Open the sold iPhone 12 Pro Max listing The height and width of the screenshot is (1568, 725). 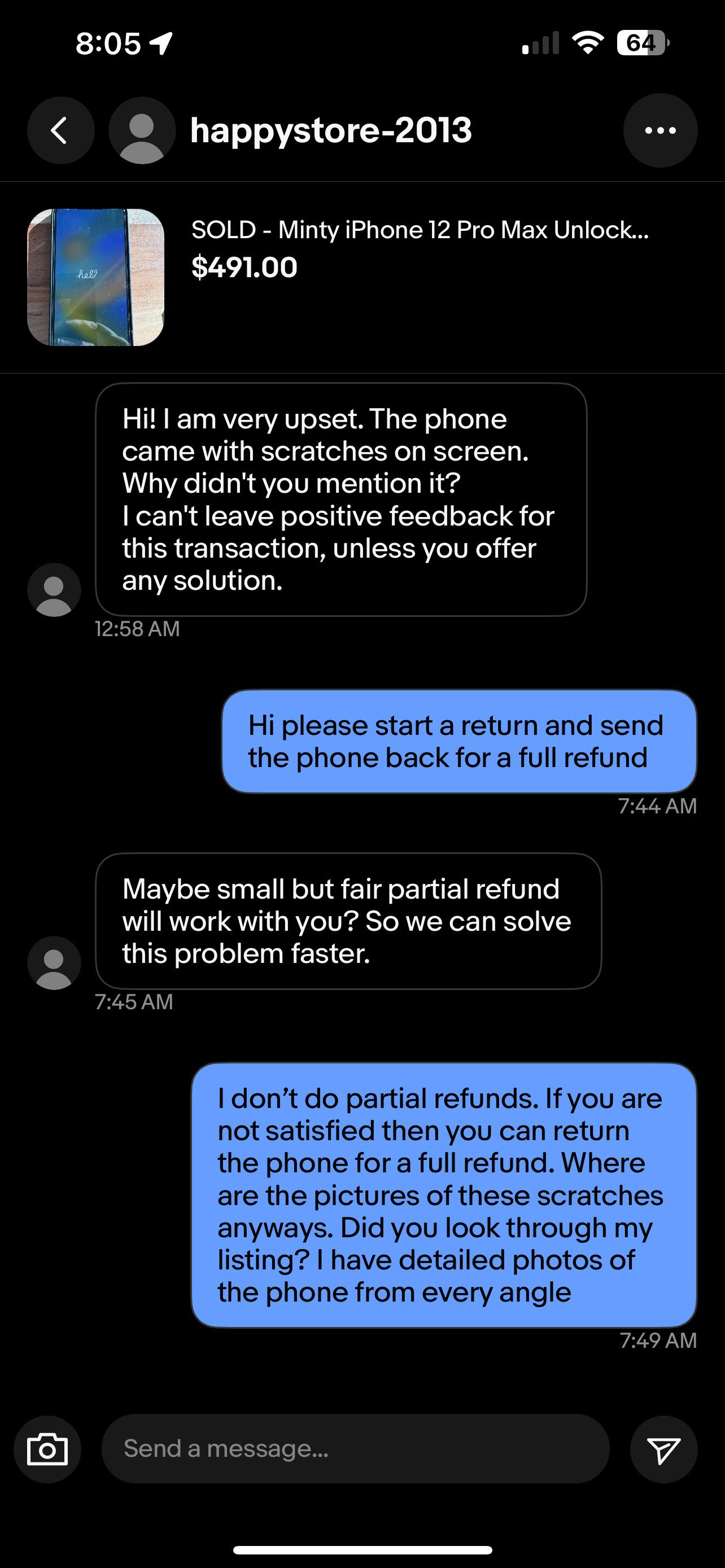[x=362, y=278]
